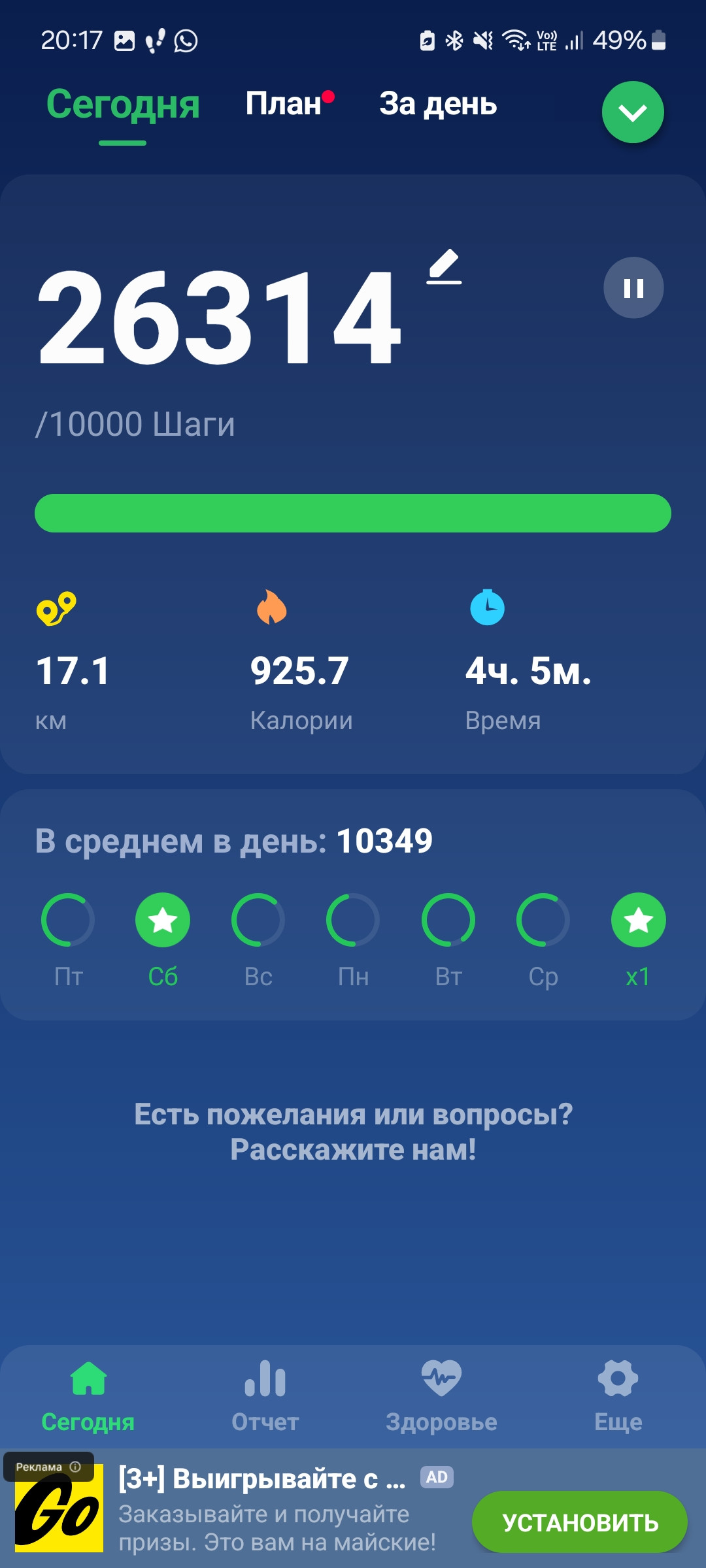Switch to the За день tab
Screen dimensions: 706x1568
[x=438, y=104]
